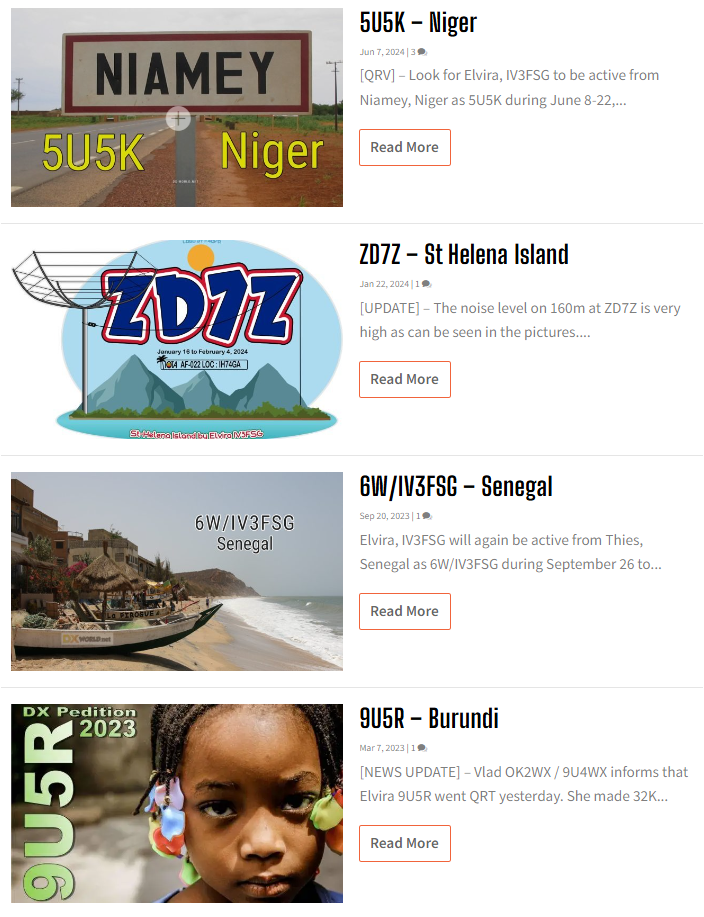Read more about 6W/IV3FSG Senegal
The height and width of the screenshot is (917, 704).
click(404, 611)
